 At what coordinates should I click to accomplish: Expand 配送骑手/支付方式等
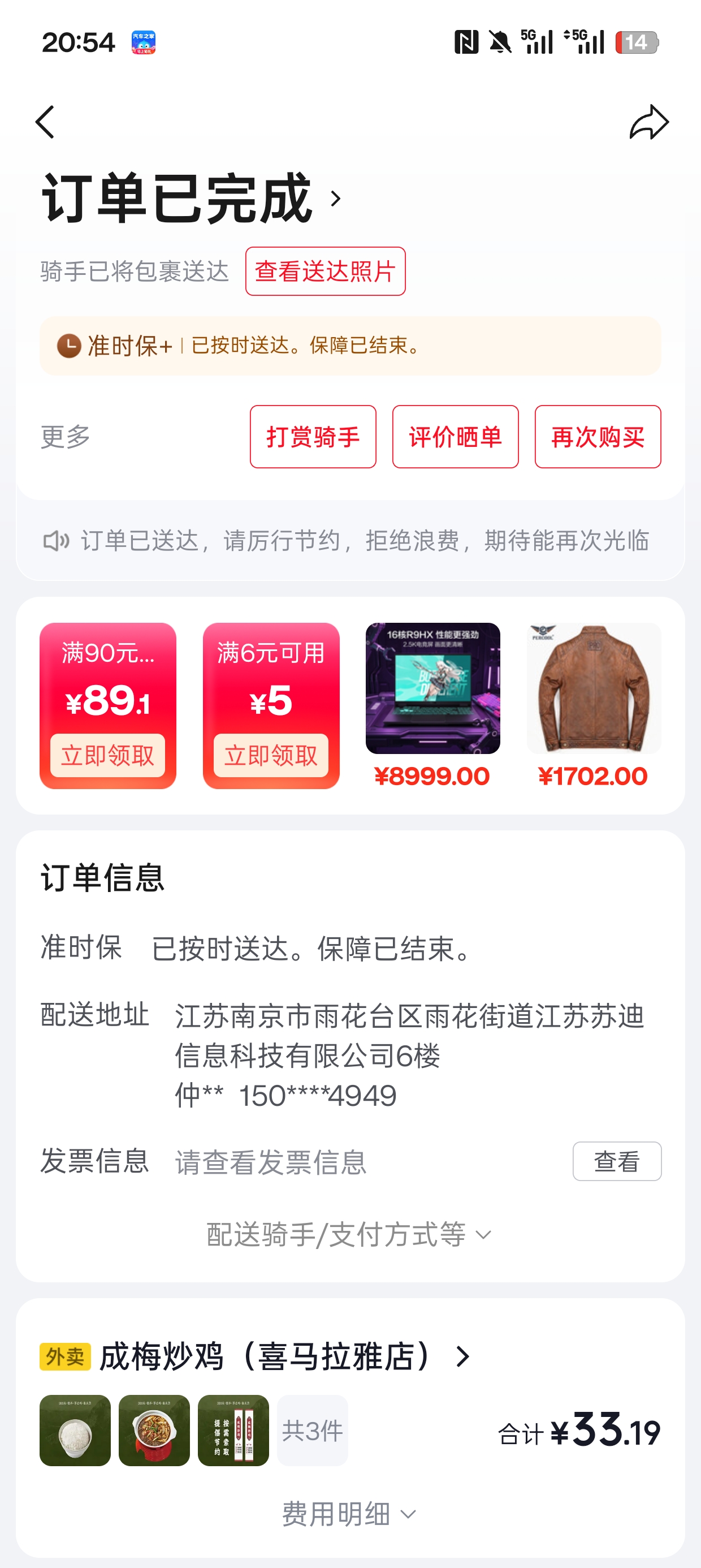(x=349, y=1234)
